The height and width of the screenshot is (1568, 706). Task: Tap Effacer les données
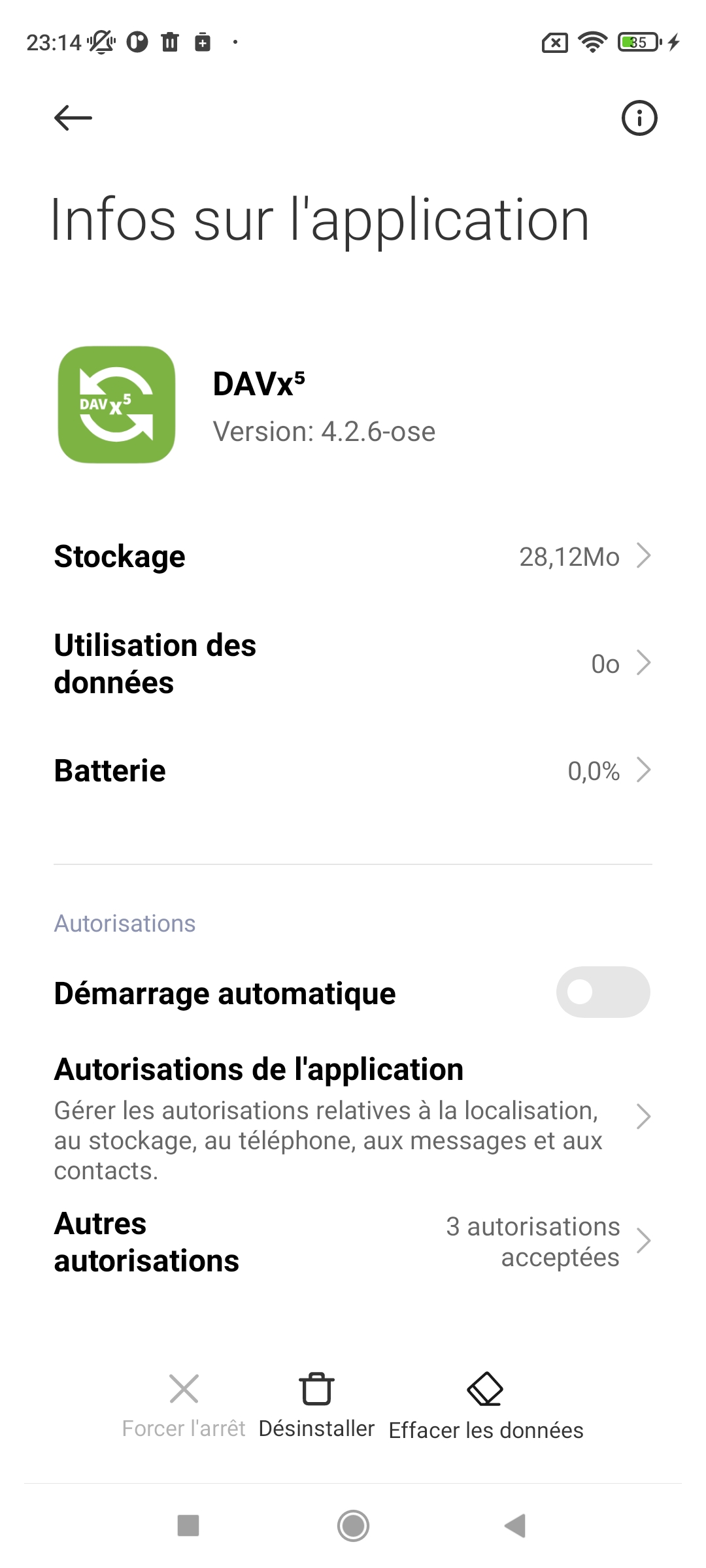[486, 1406]
